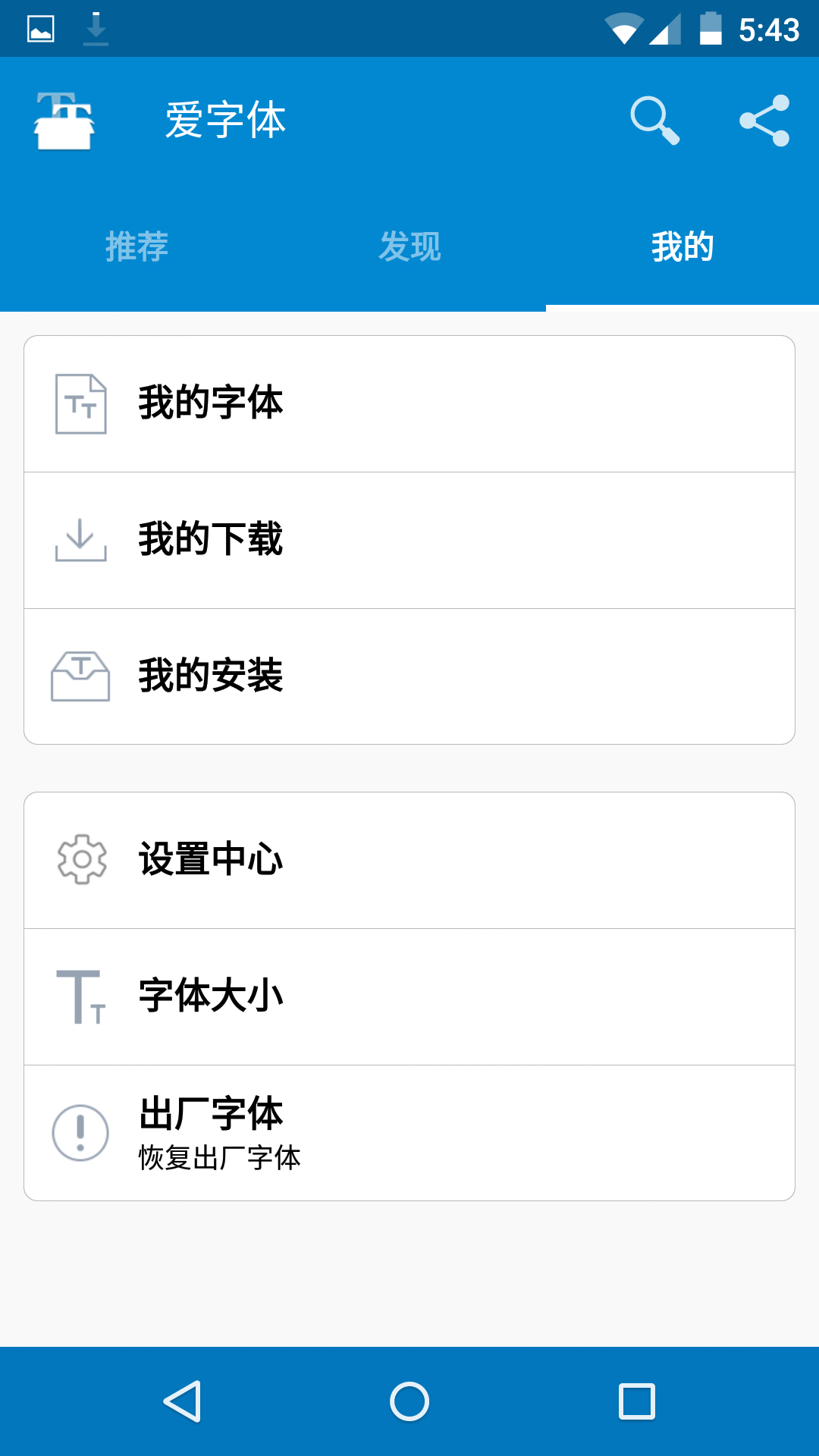Tap the back triangle in the navigation bar

(x=181, y=1399)
